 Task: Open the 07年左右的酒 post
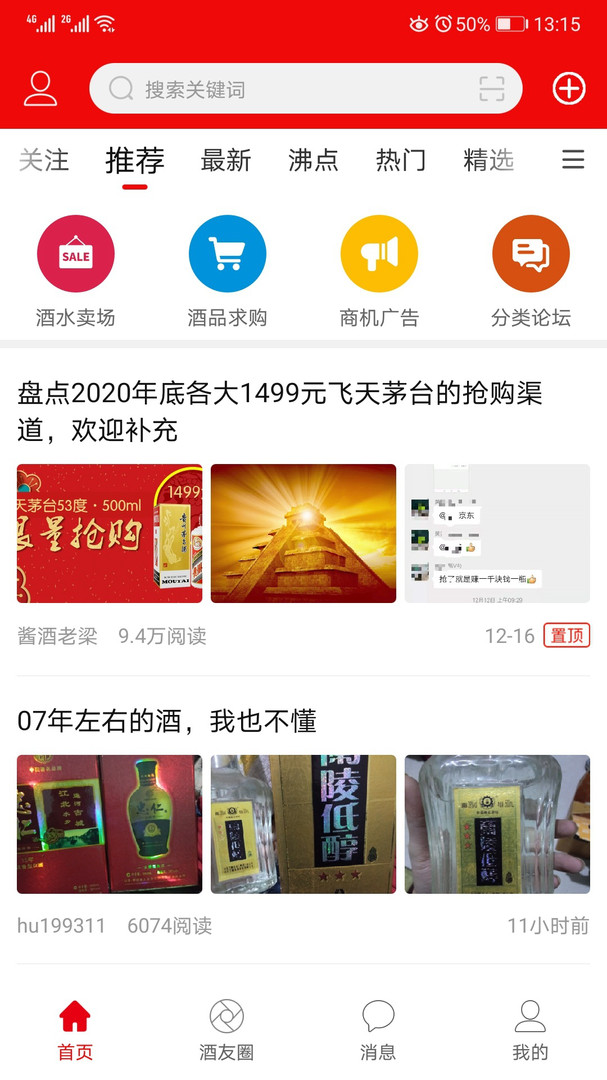coord(167,720)
